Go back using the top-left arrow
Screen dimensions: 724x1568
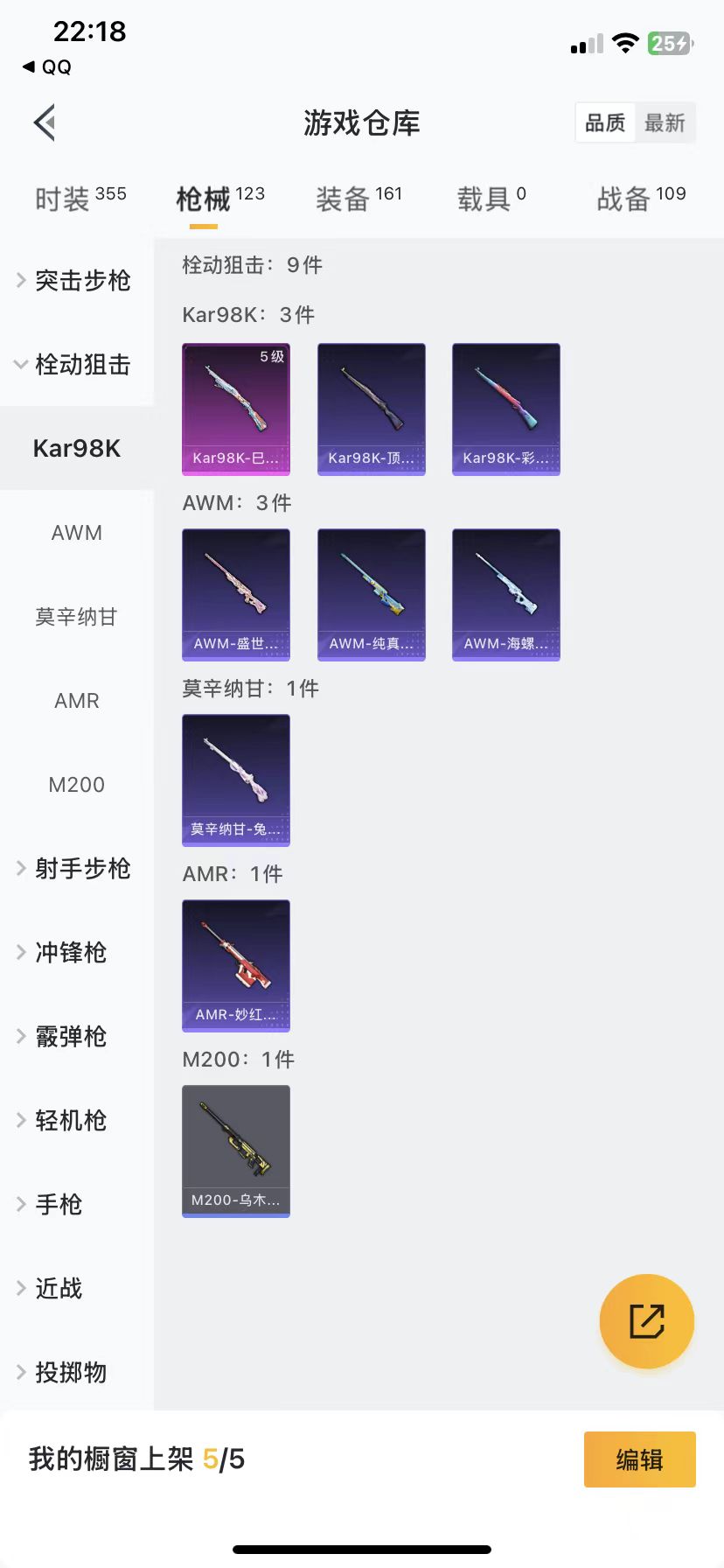point(45,122)
